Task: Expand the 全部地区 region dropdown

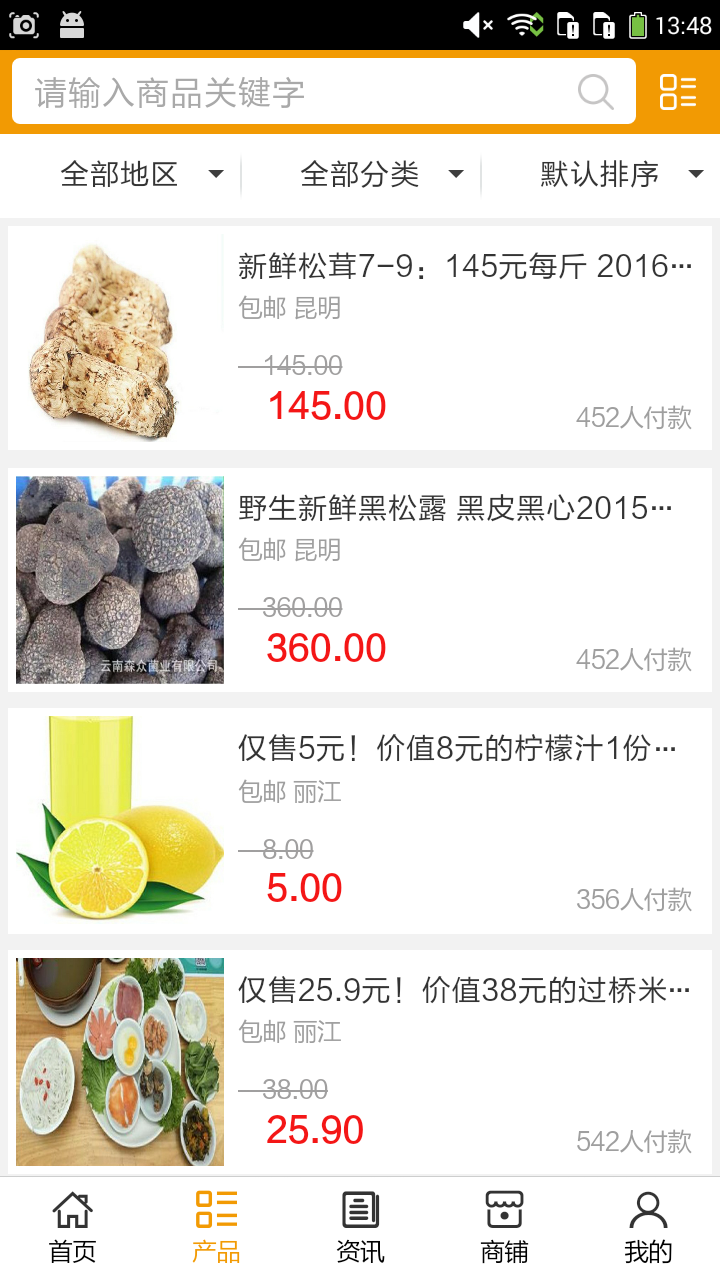Action: click(140, 175)
